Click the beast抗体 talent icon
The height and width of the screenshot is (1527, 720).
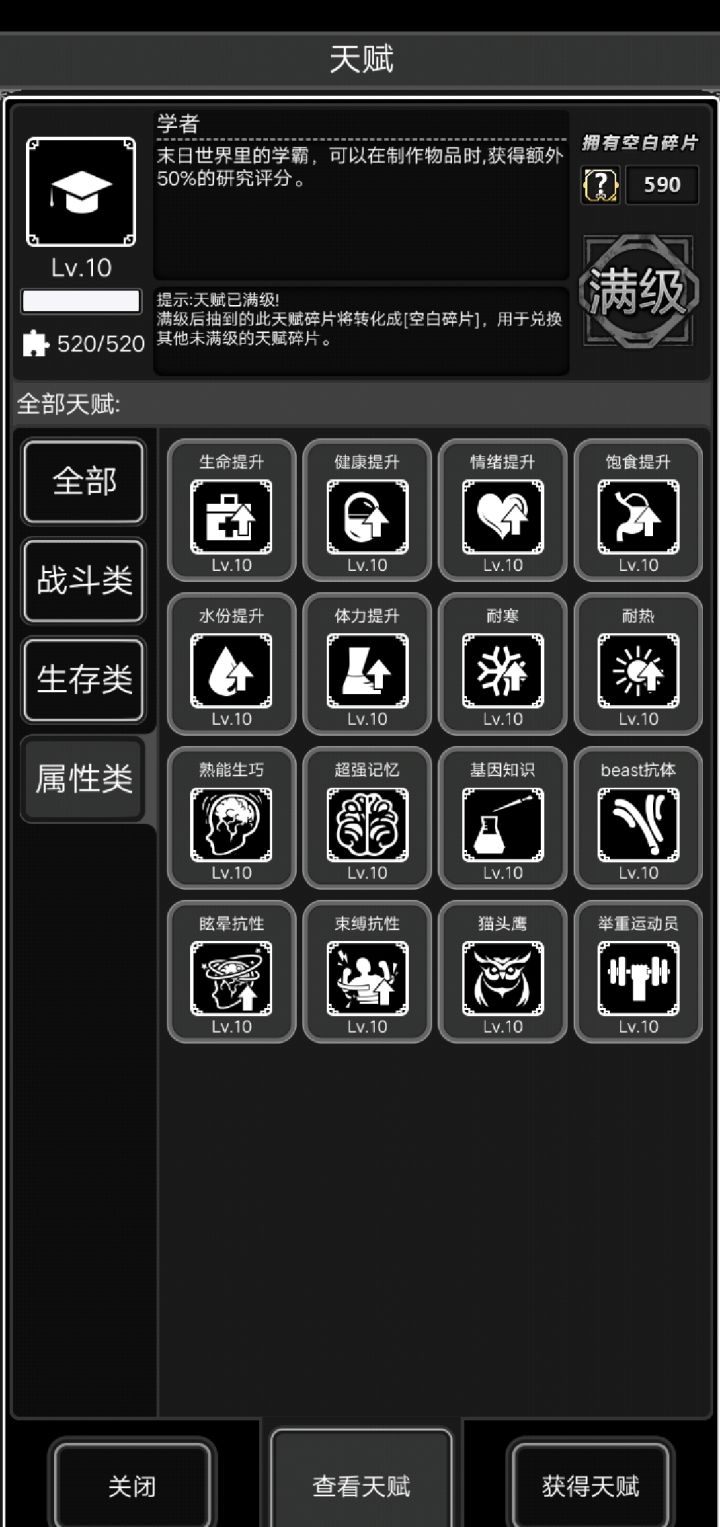[x=639, y=824]
